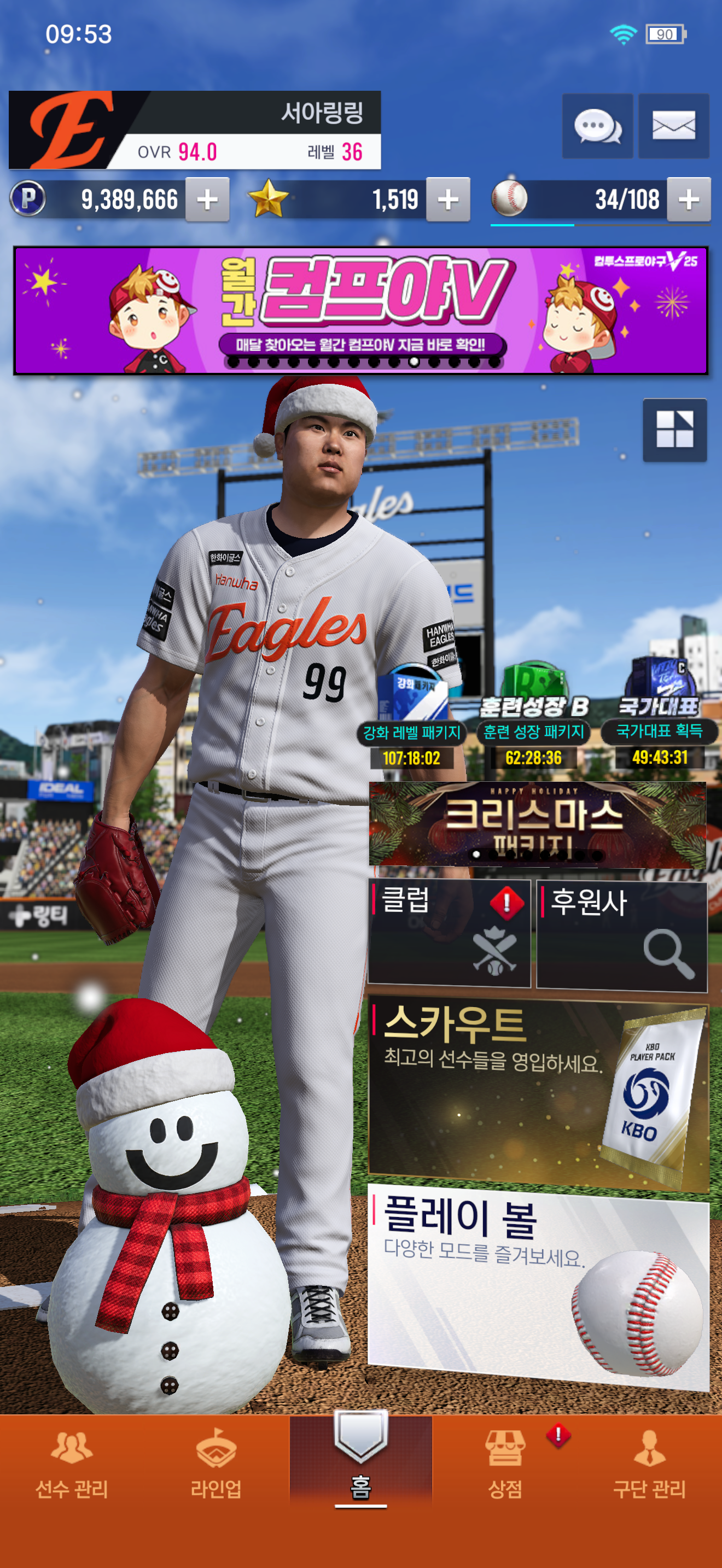Refill baseballs with the plus button
The image size is (722, 1568).
pyautogui.click(x=689, y=200)
